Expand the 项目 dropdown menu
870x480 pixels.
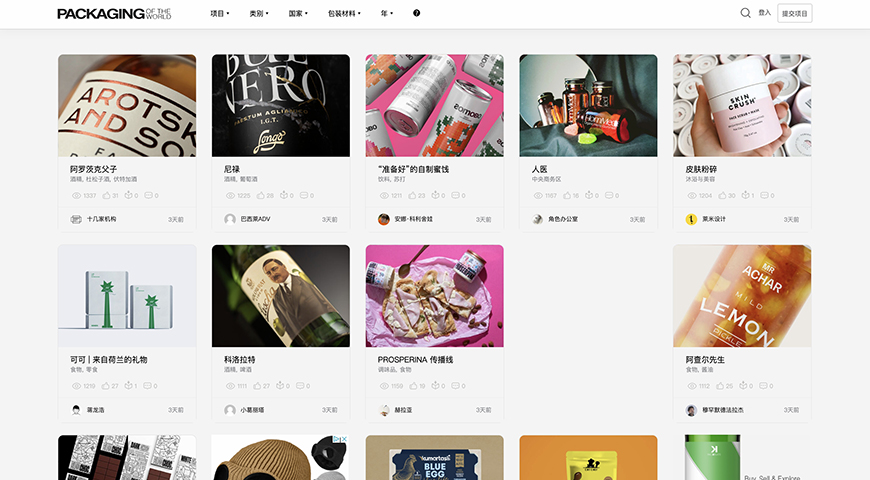pyautogui.click(x=219, y=14)
